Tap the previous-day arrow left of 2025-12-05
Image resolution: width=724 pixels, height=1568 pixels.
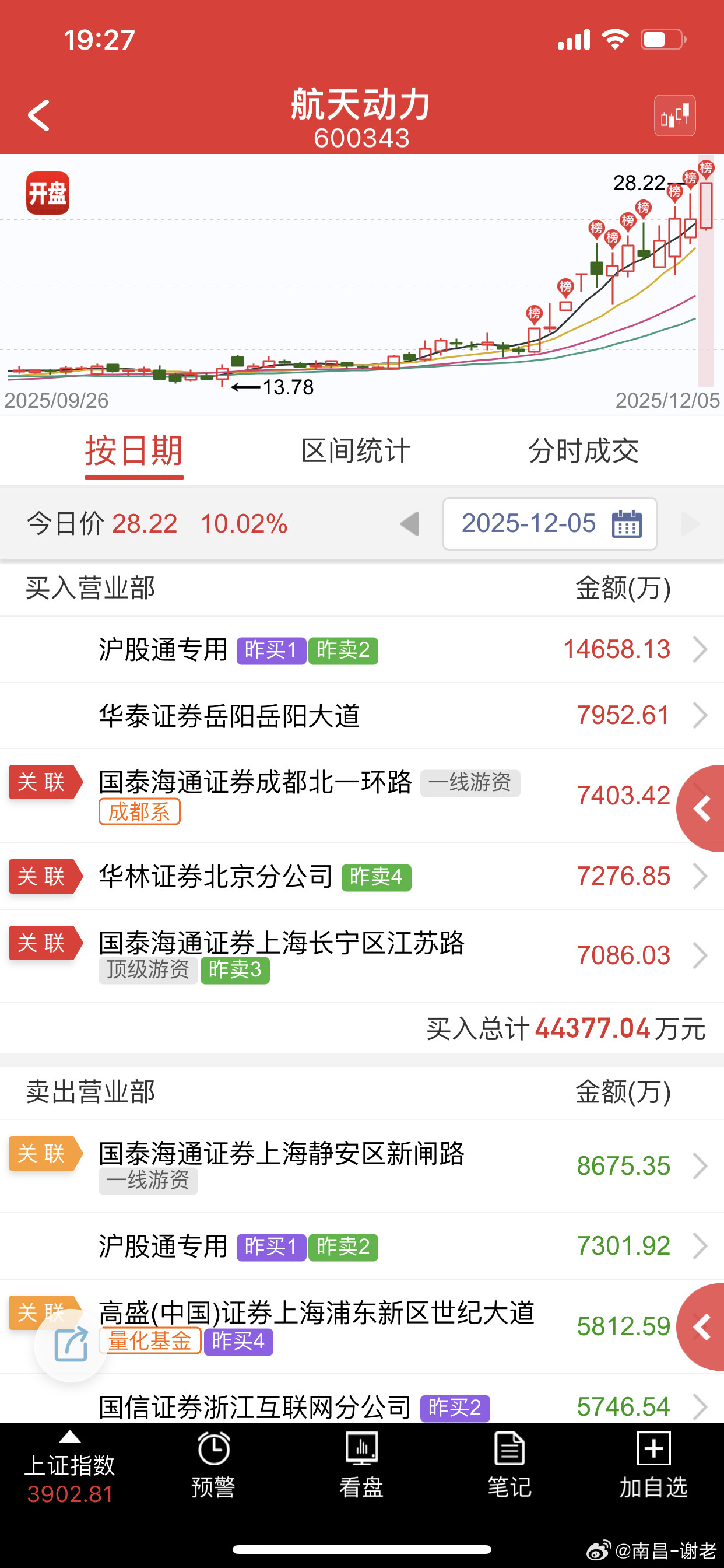[409, 523]
